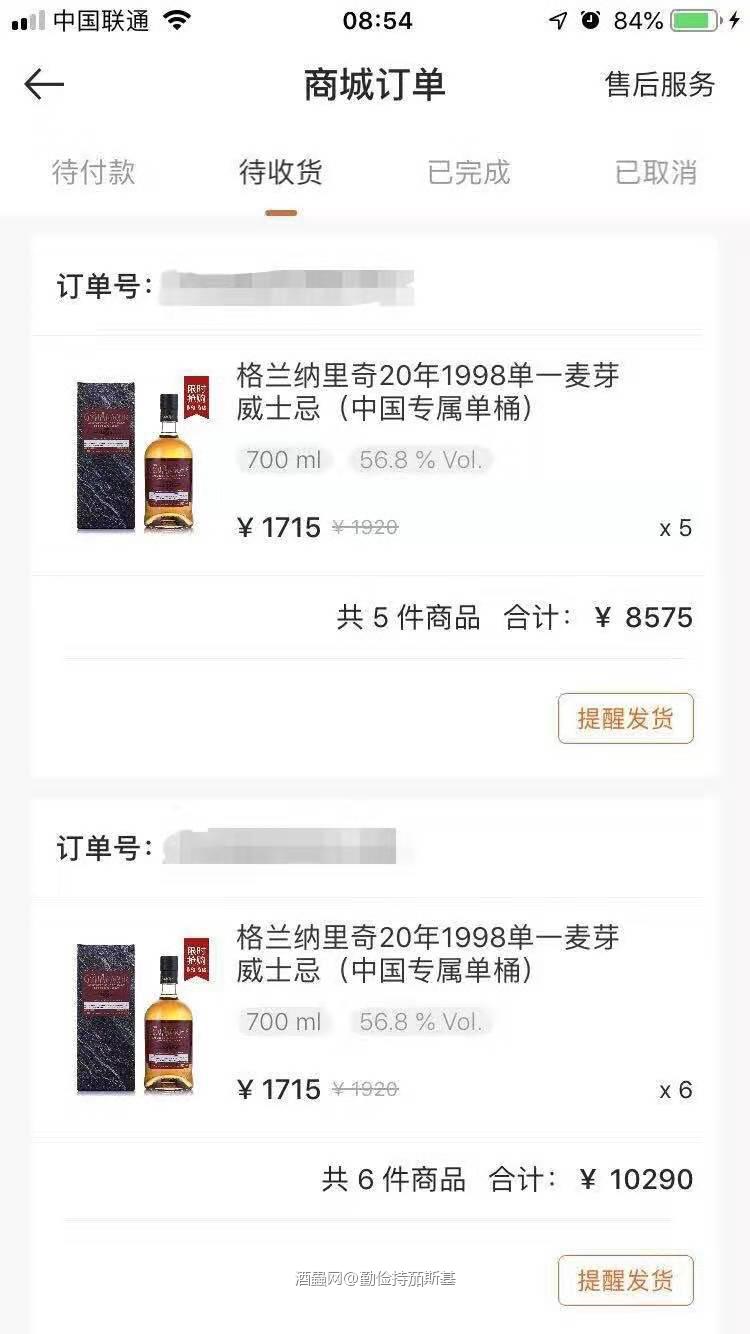750x1334 pixels.
Task: Switch to the 待付款 tab
Action: click(x=93, y=173)
